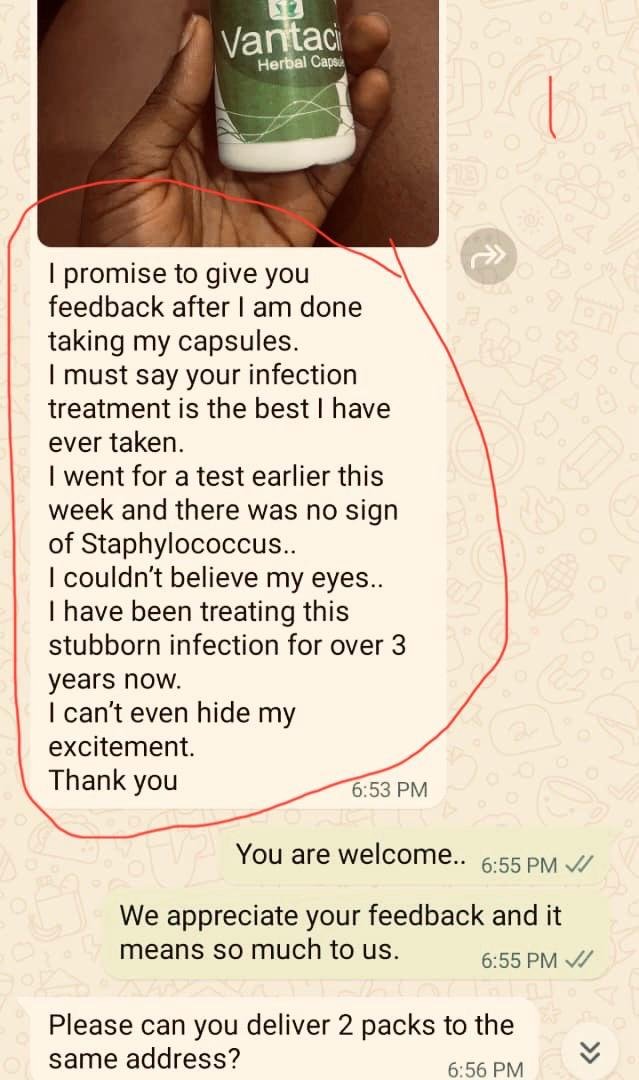Forward the Vantacil photo message
The width and height of the screenshot is (639, 1080).
click(x=489, y=257)
